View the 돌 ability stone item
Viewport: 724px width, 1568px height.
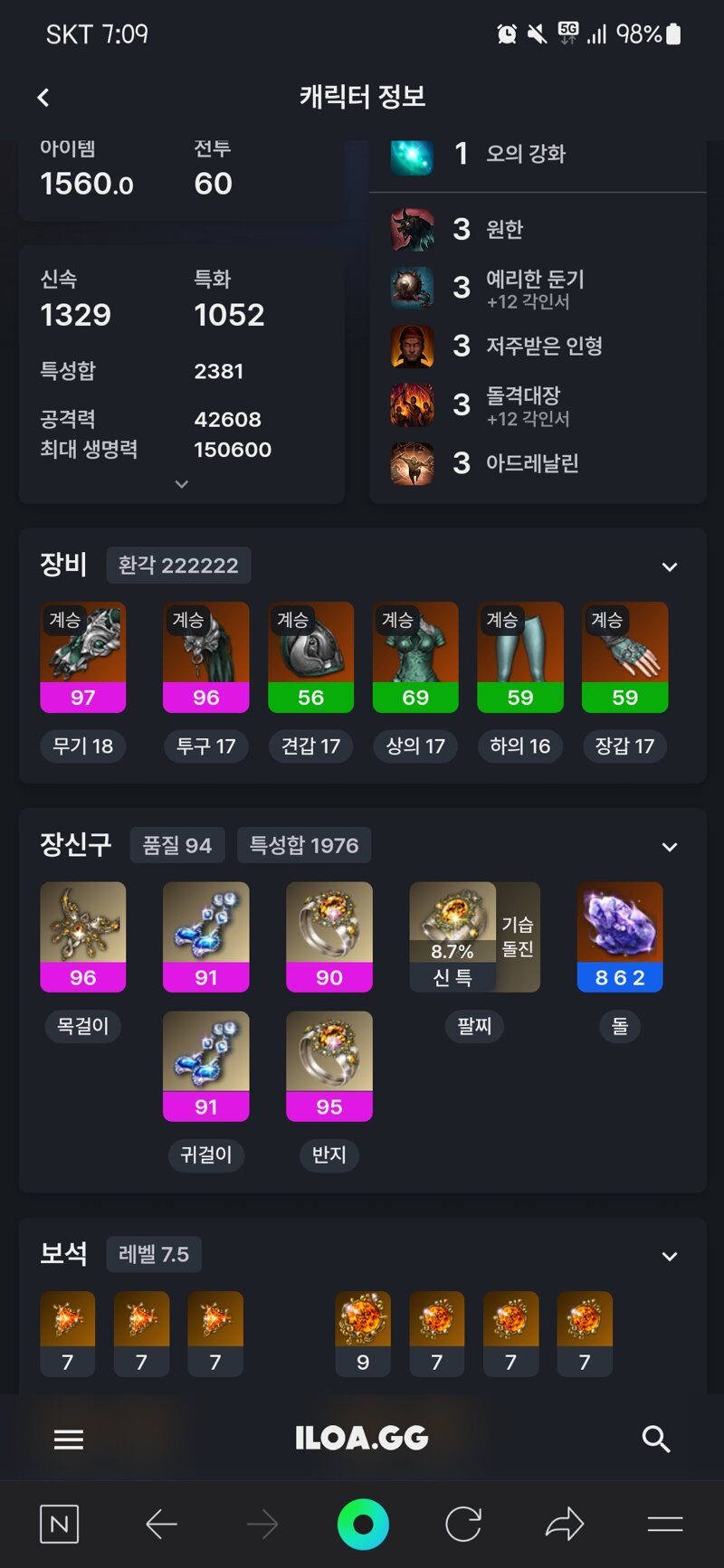coord(620,937)
